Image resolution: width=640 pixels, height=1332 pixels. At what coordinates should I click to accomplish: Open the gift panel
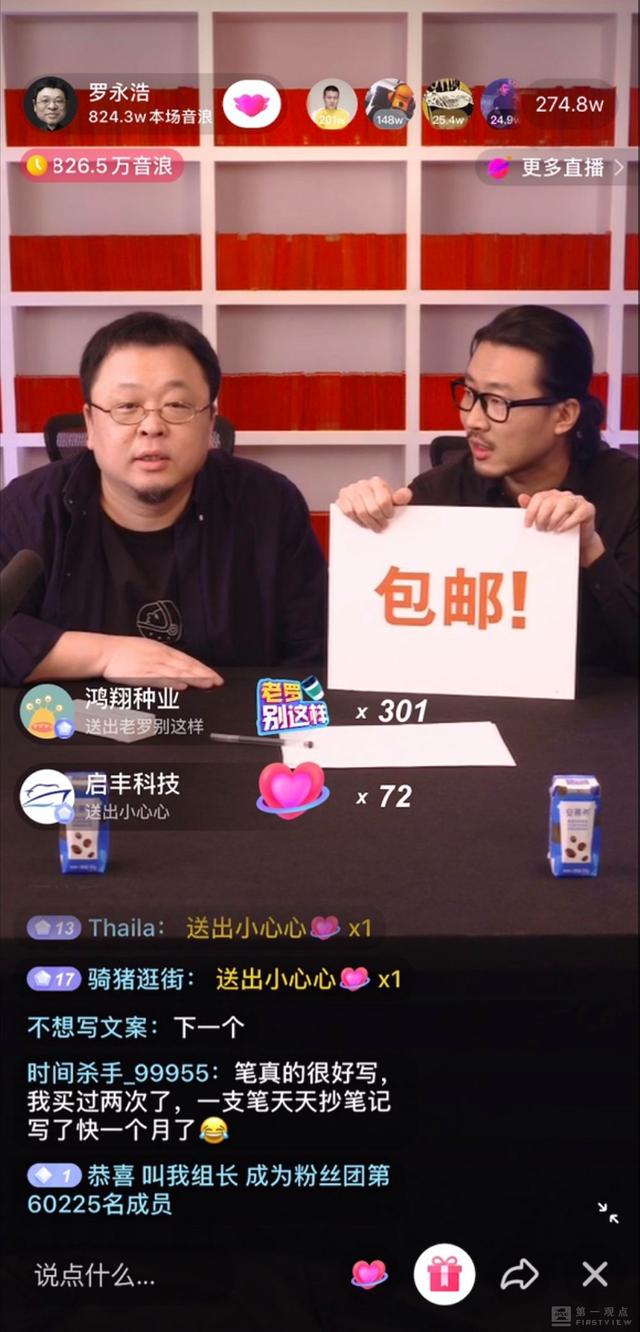tap(444, 1274)
